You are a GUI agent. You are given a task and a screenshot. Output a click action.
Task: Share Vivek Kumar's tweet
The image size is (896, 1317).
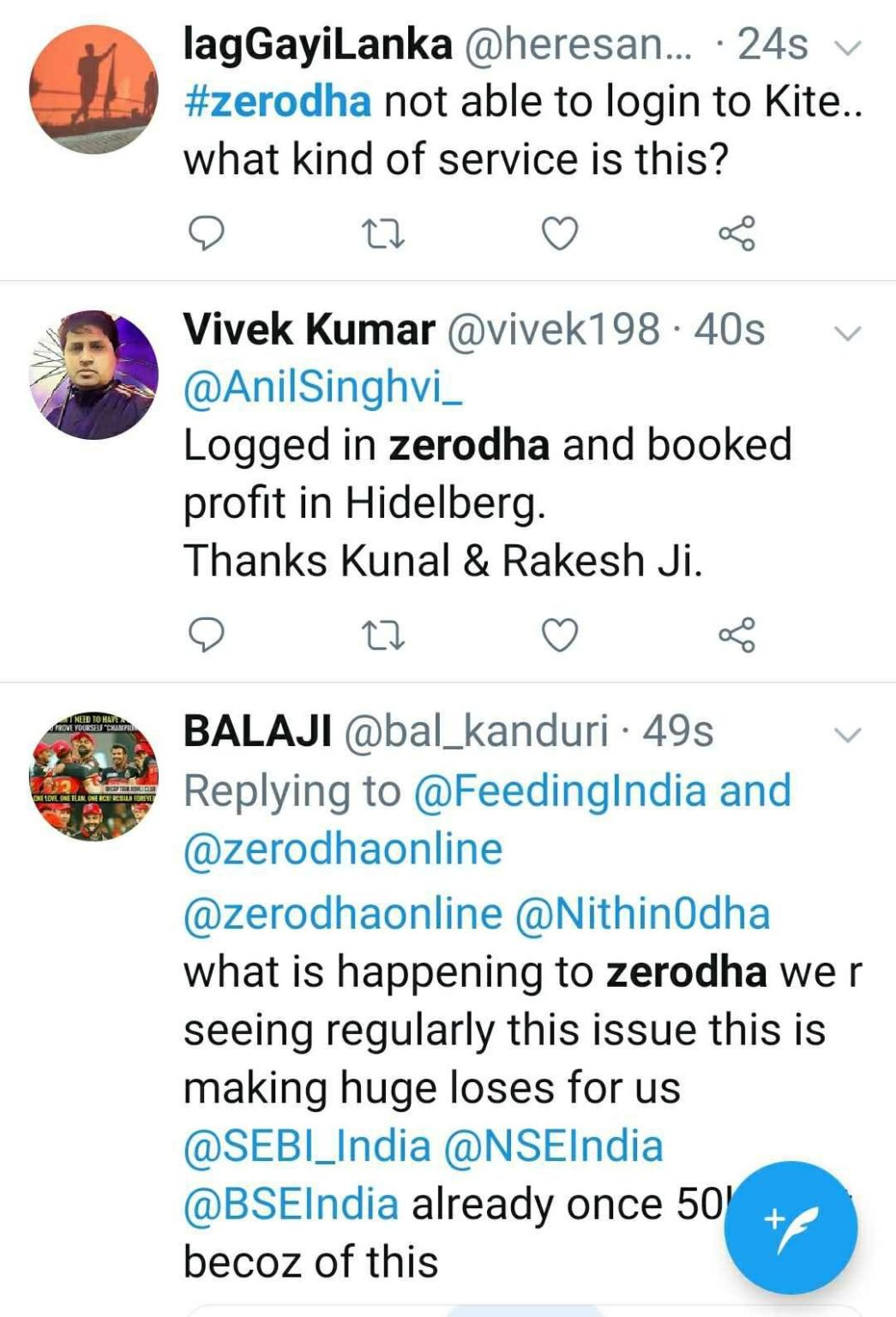coord(739,634)
